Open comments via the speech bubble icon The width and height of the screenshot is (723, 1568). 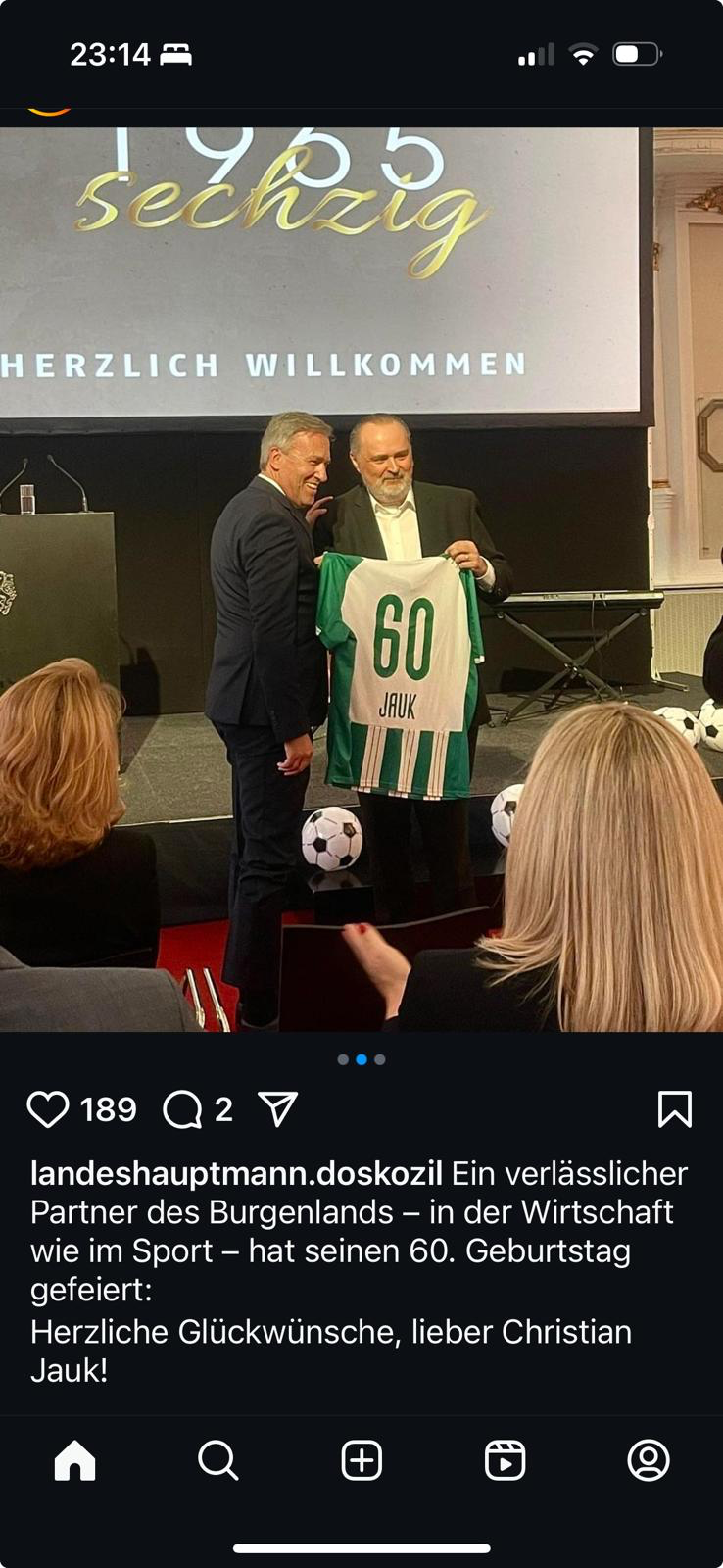182,1109
